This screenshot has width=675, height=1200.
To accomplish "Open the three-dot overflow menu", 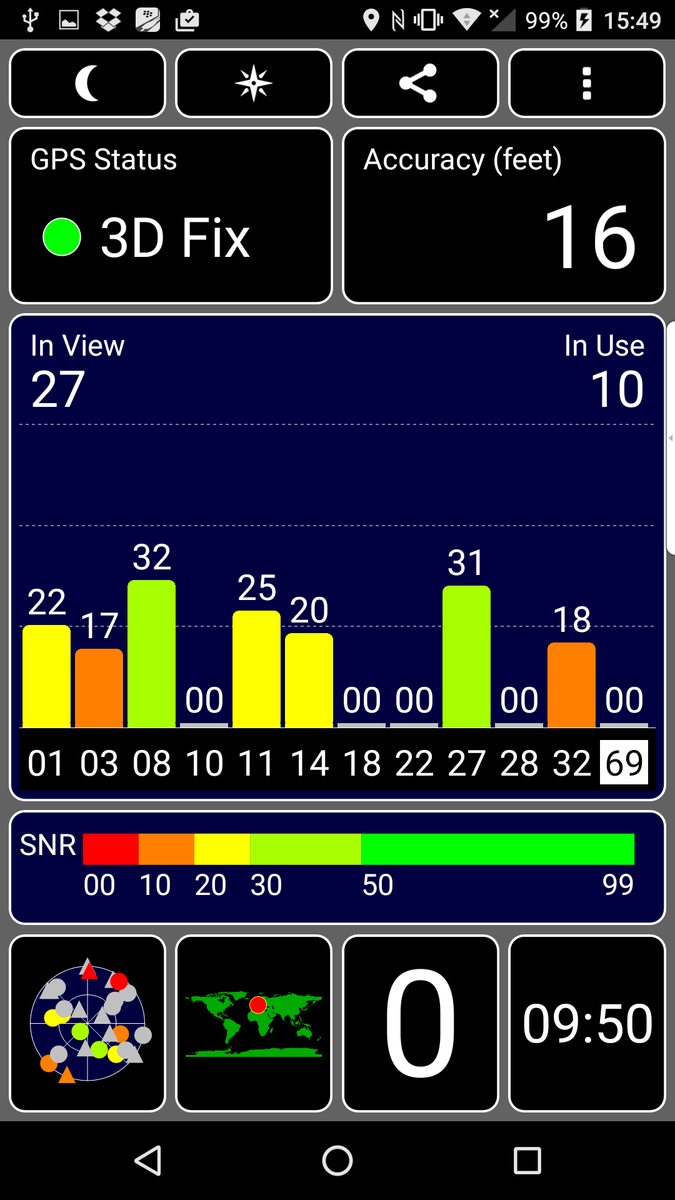I will (x=587, y=83).
